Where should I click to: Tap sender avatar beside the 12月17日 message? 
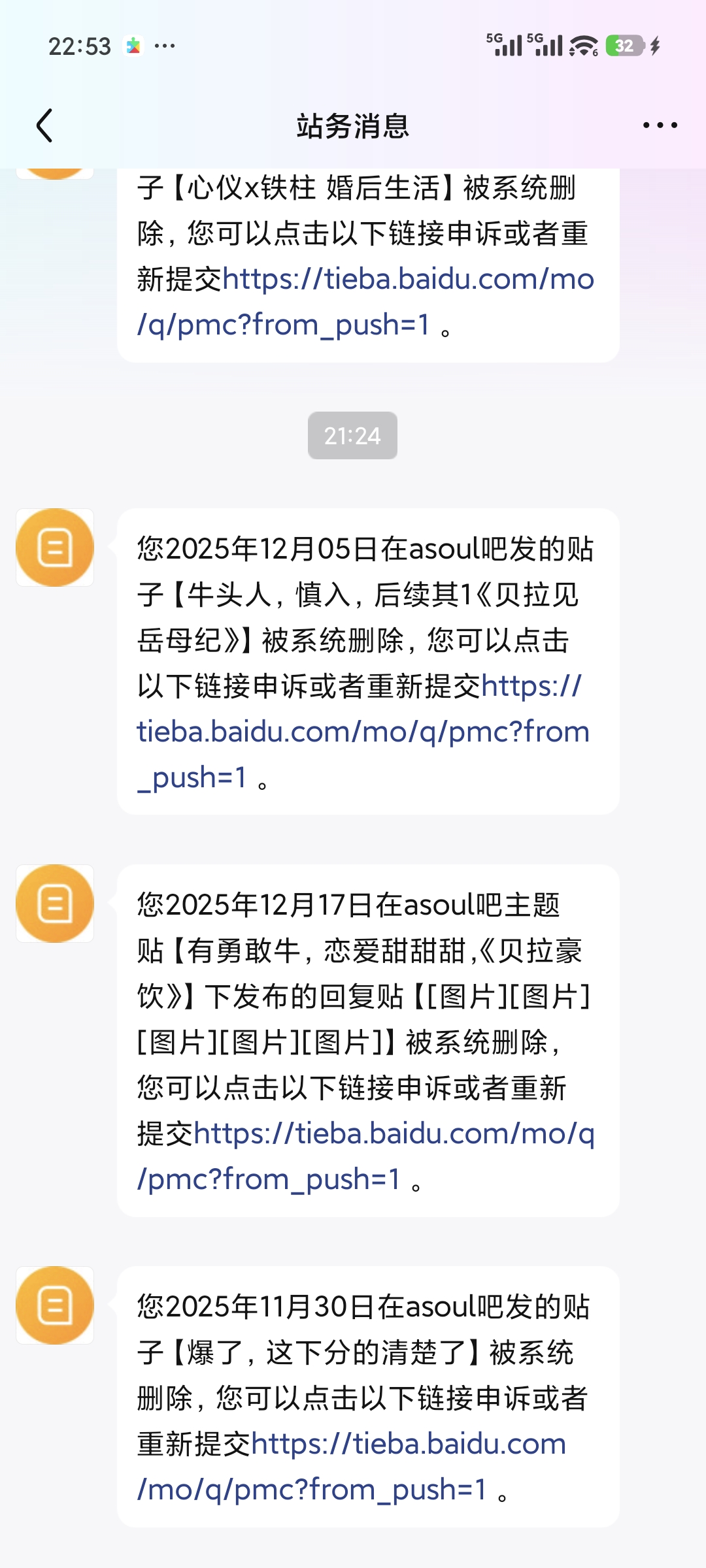click(x=55, y=904)
